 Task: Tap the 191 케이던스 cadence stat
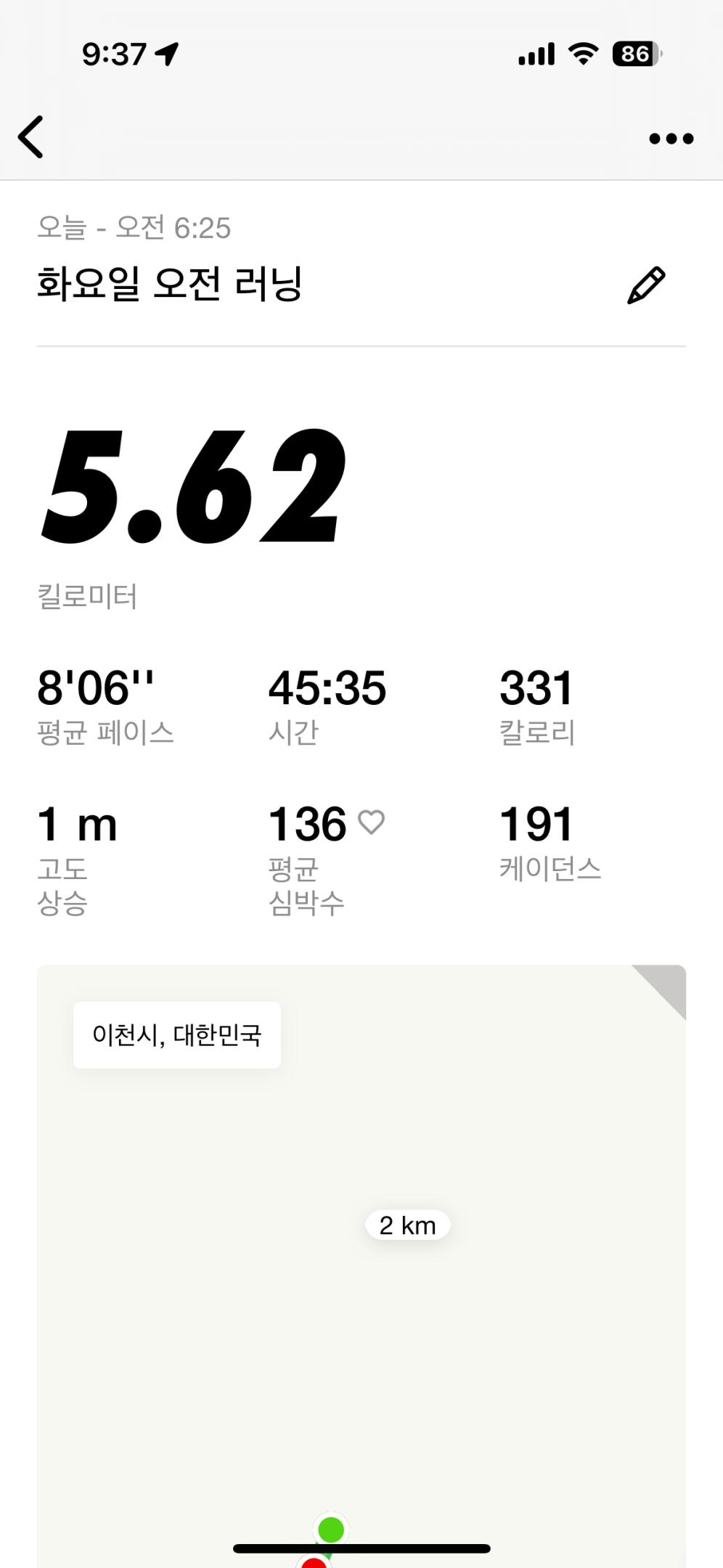coord(536,822)
